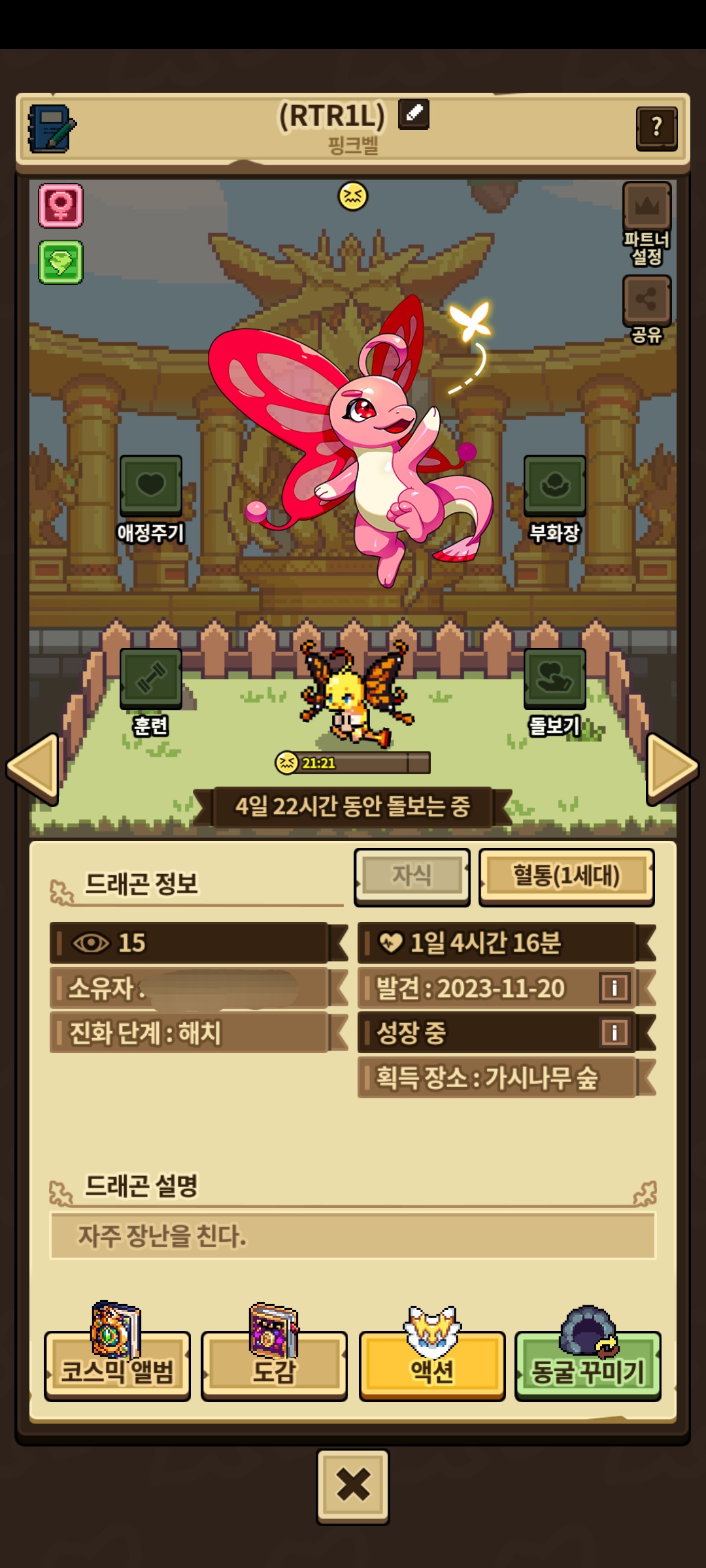706x1568 pixels.
Task: Open the 코스믹 앨범 album
Action: click(118, 1364)
